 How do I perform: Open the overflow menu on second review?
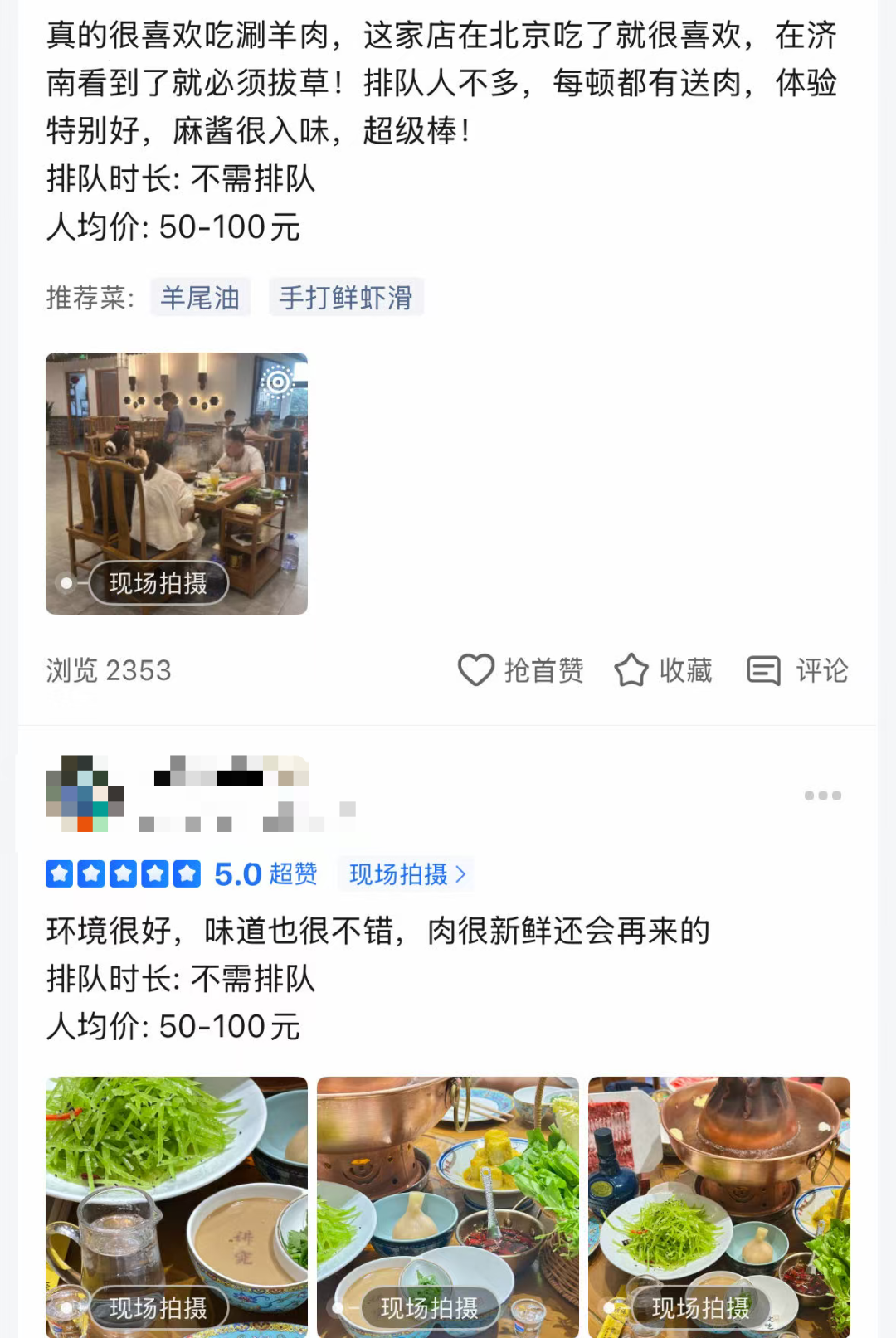pyautogui.click(x=822, y=796)
